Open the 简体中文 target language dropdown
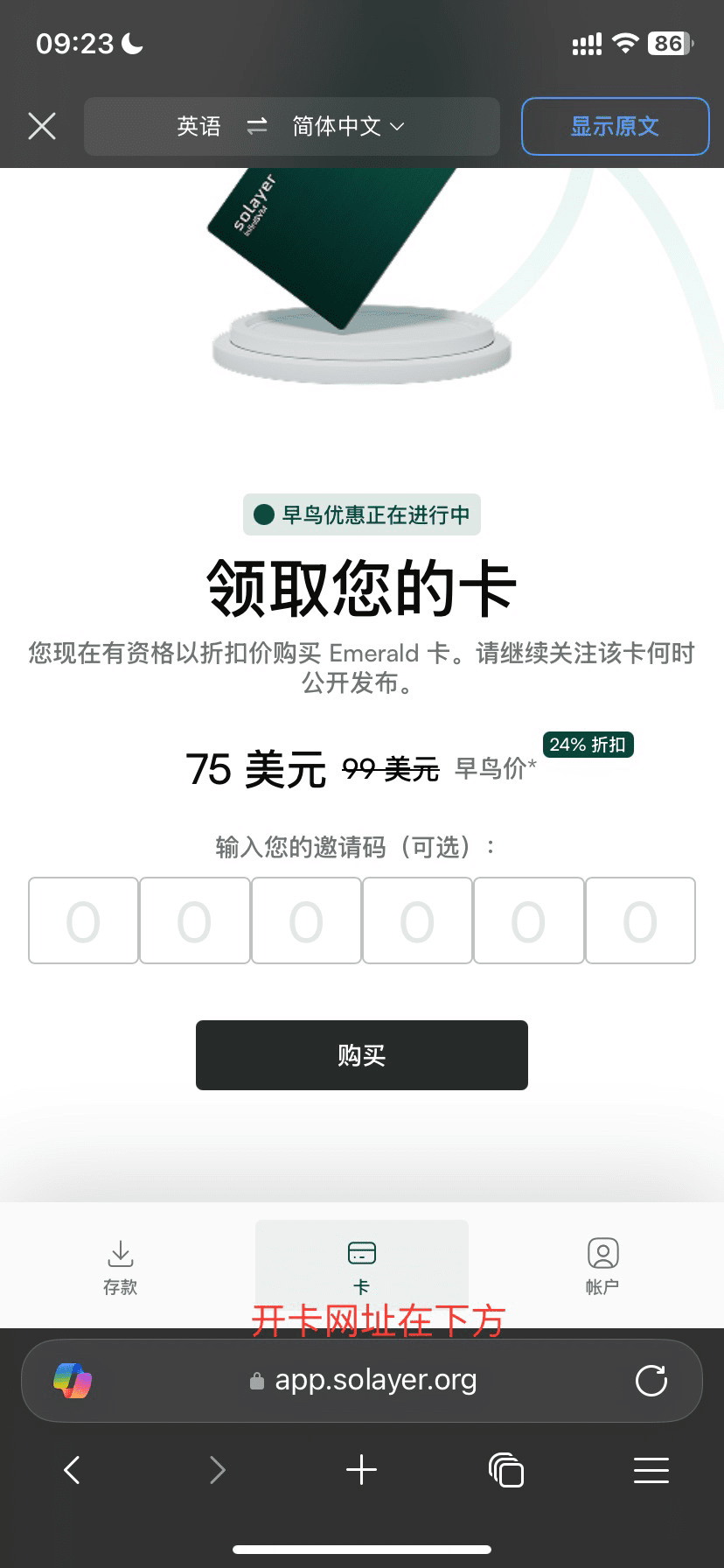Image resolution: width=724 pixels, height=1568 pixels. 348,127
